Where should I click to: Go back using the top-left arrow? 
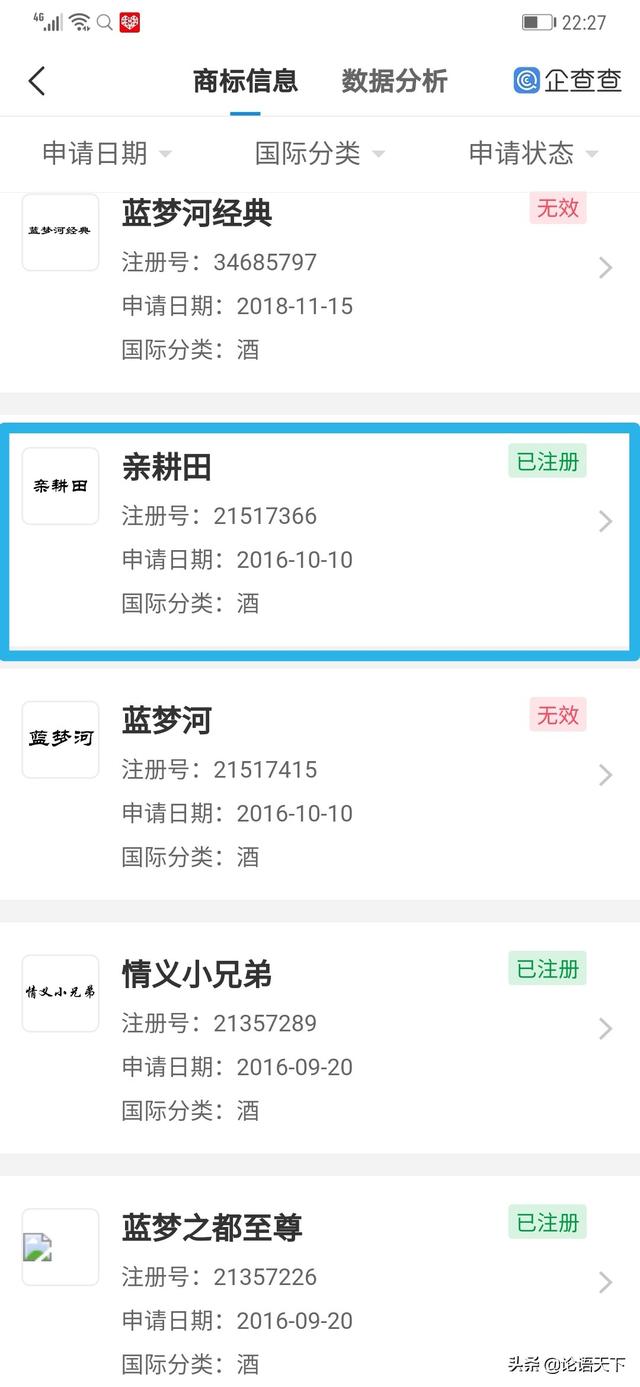pyautogui.click(x=37, y=81)
